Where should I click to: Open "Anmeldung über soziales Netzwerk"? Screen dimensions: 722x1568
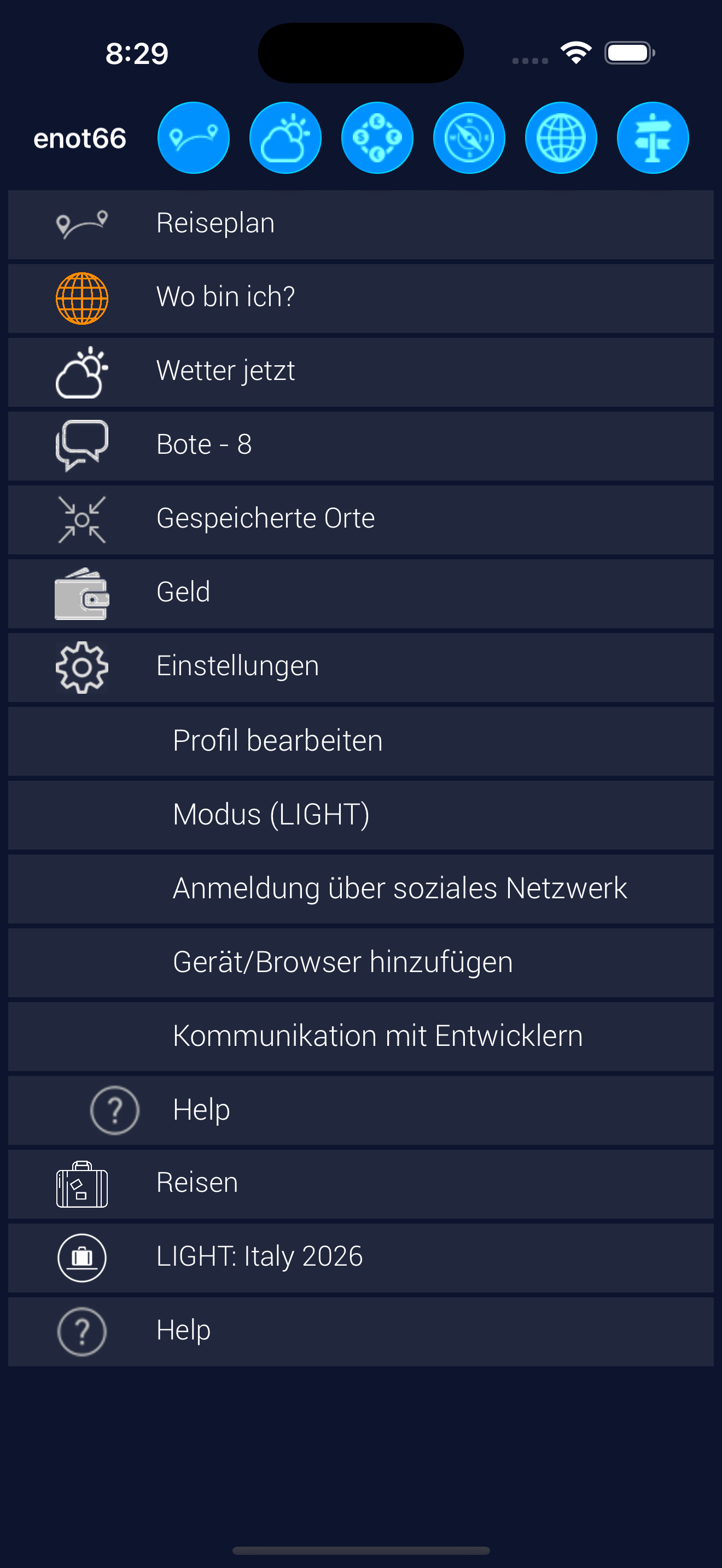(360, 888)
